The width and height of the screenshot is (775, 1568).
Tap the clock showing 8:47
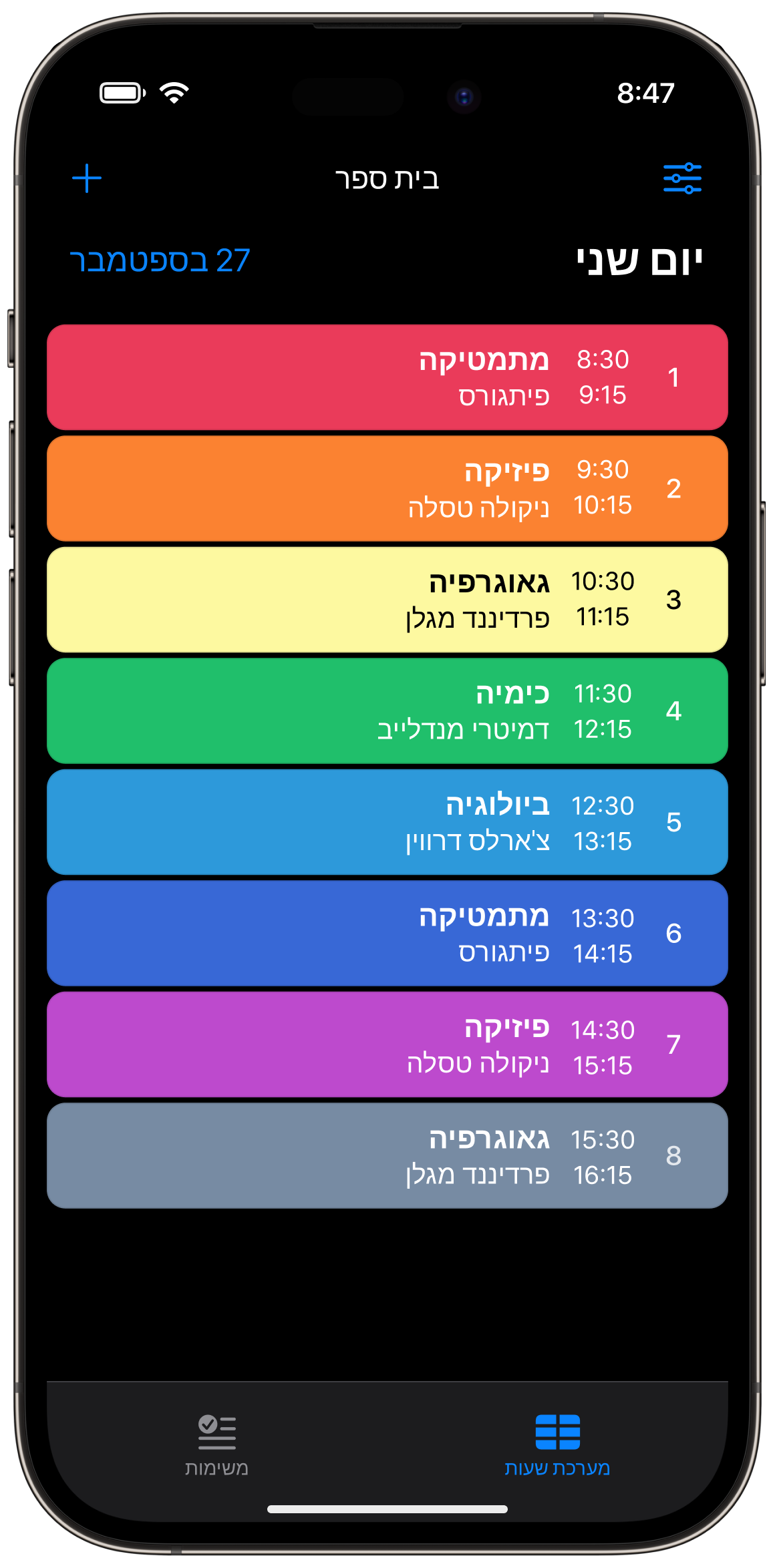point(645,93)
